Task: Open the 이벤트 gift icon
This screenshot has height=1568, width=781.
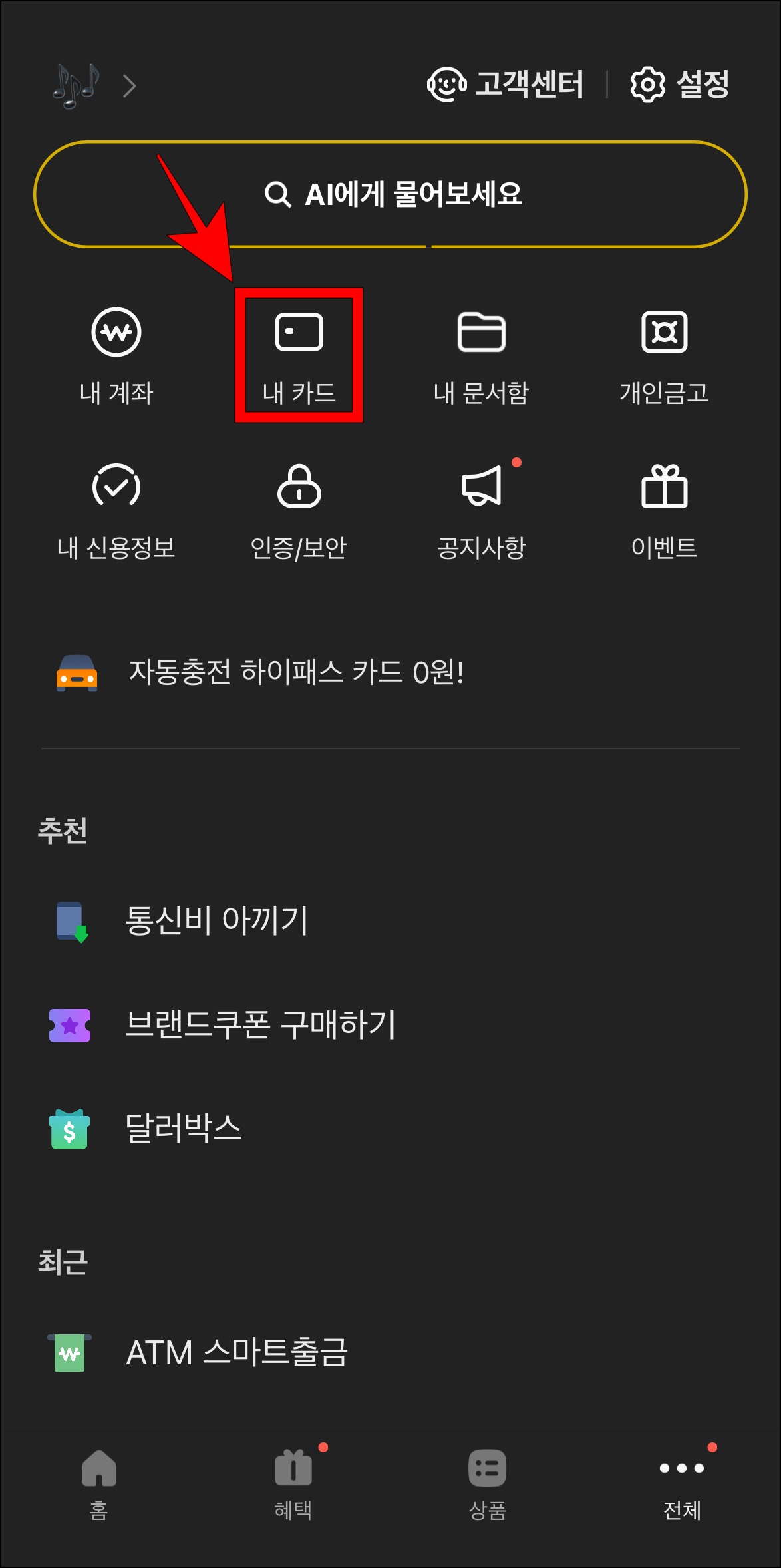Action: click(664, 509)
